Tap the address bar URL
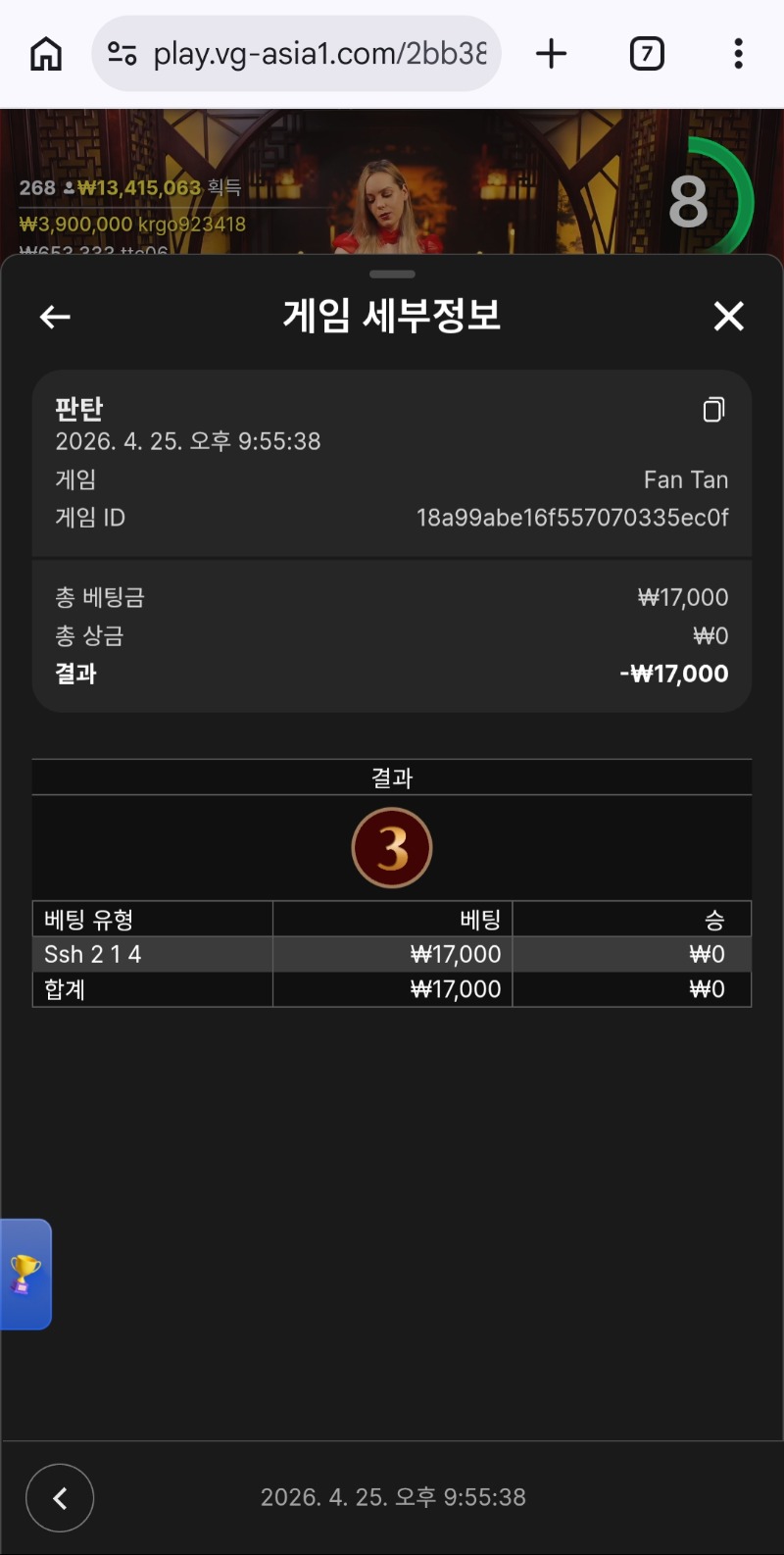 click(318, 54)
